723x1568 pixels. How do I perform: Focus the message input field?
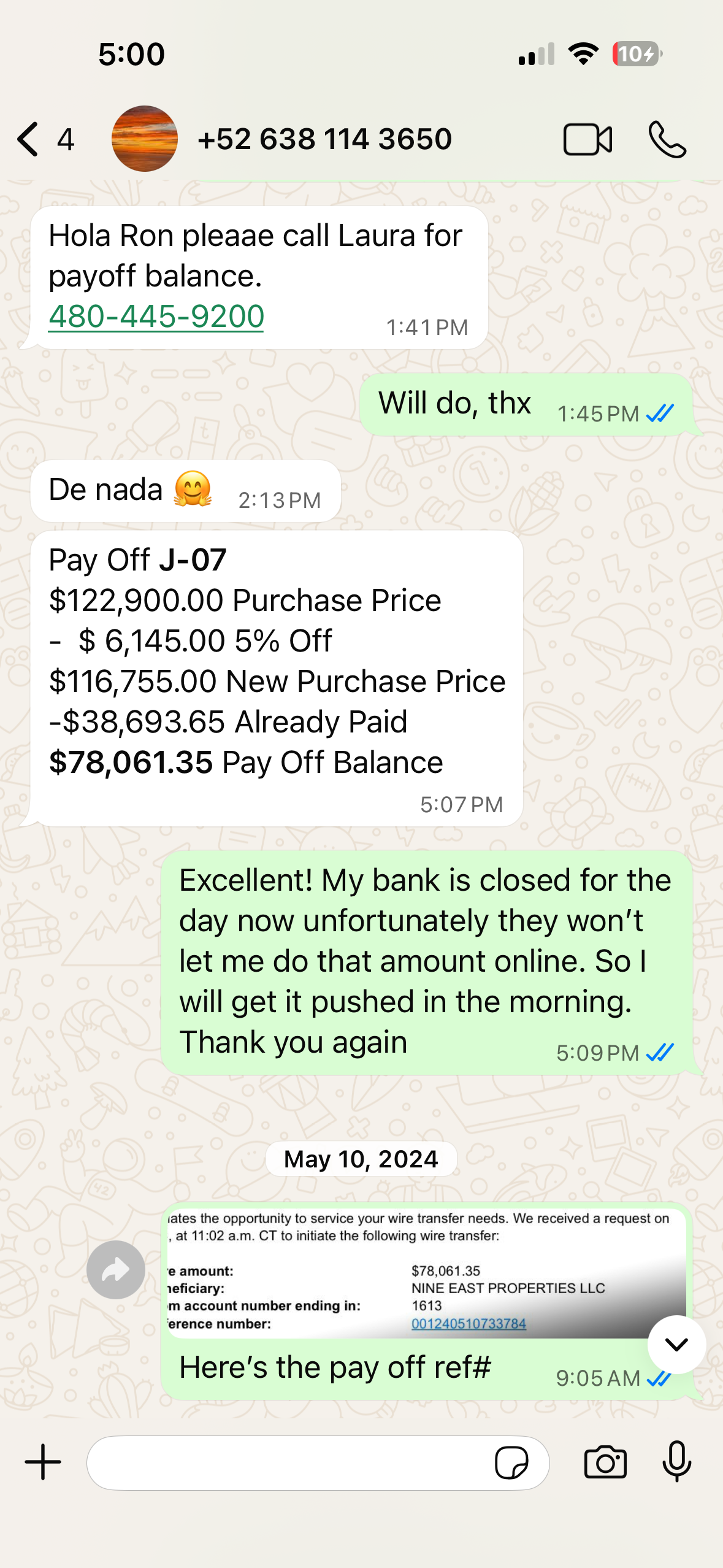coord(288,1463)
